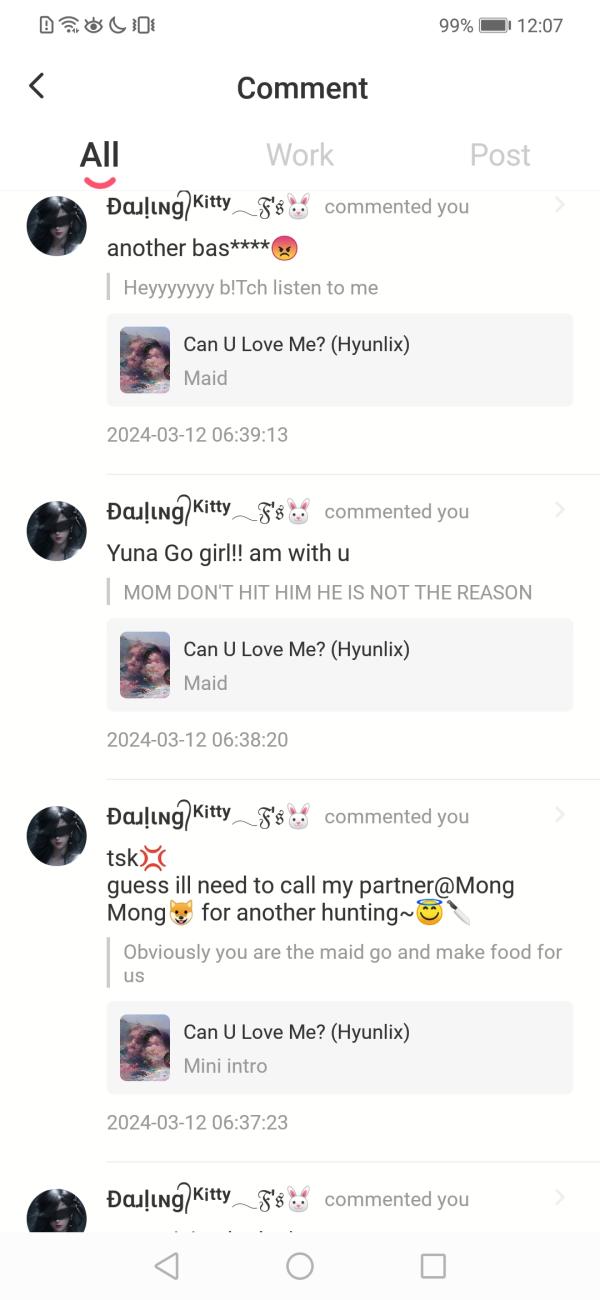Open the 'Yuna Go girl!! am with u' comment
600x1300 pixels.
point(228,553)
